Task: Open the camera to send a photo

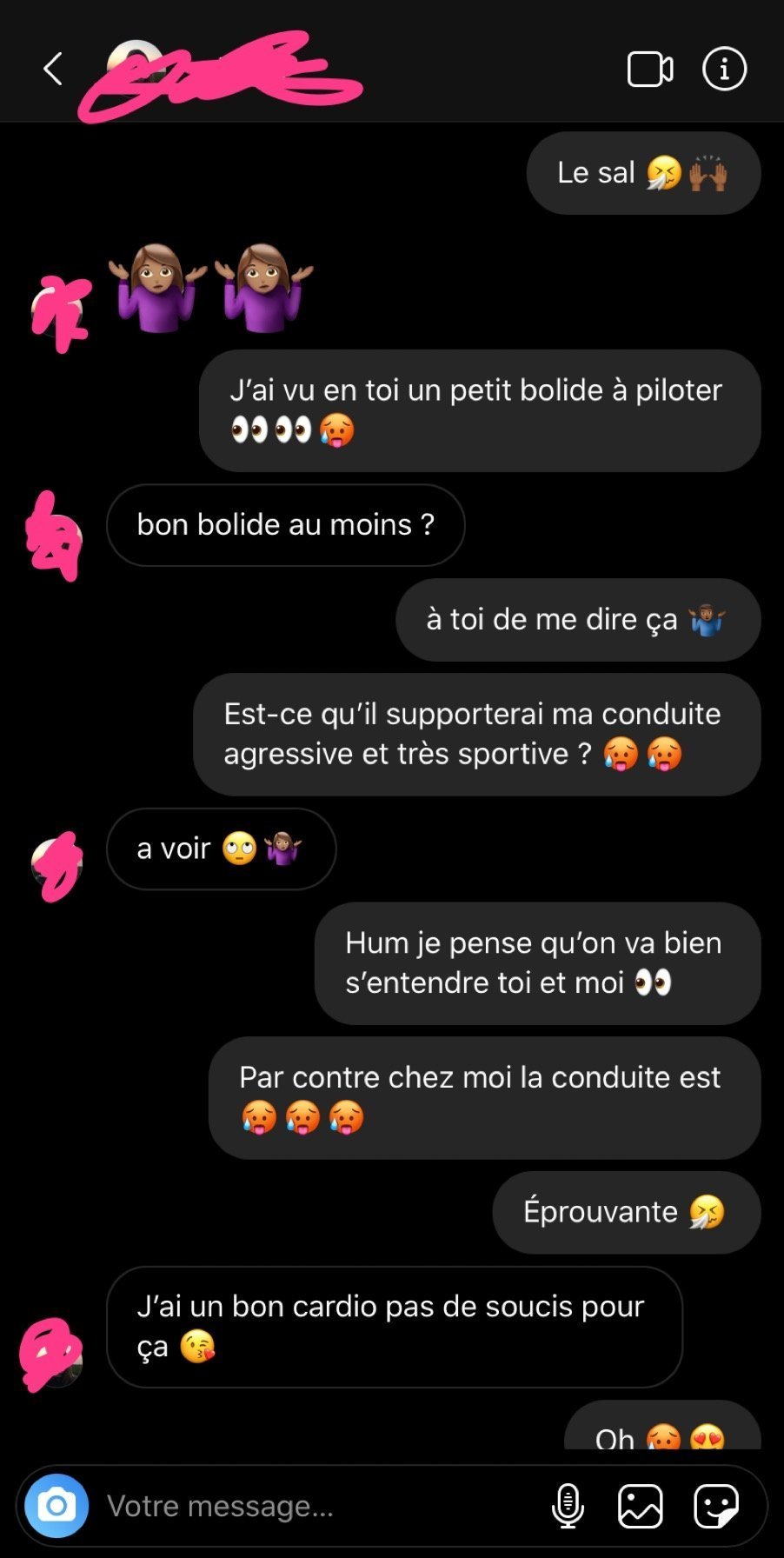Action: 56,1505
